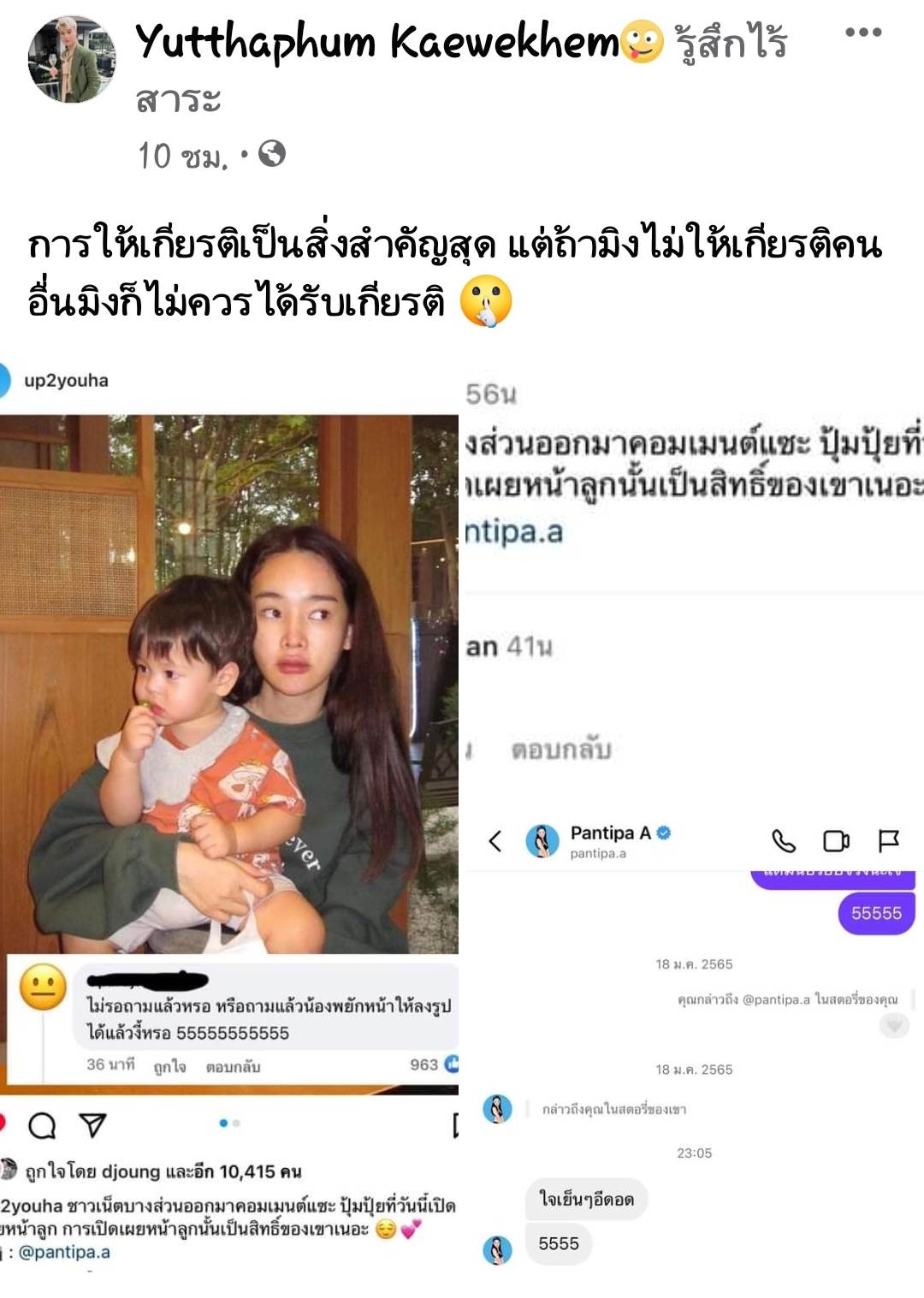This screenshot has height=1298, width=924.
Task: Open Yutthaphum Kaewekhem's profile name link
Action: click(x=376, y=41)
